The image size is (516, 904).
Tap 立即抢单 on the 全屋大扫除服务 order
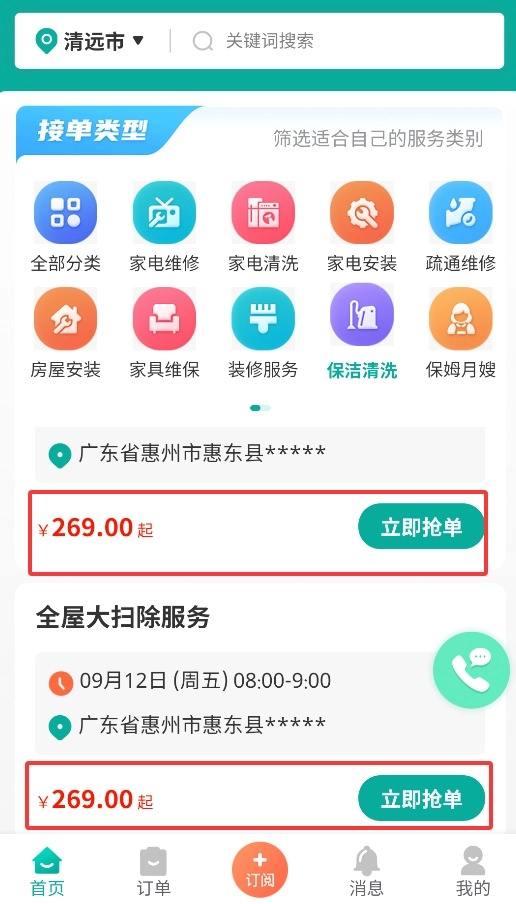click(421, 798)
